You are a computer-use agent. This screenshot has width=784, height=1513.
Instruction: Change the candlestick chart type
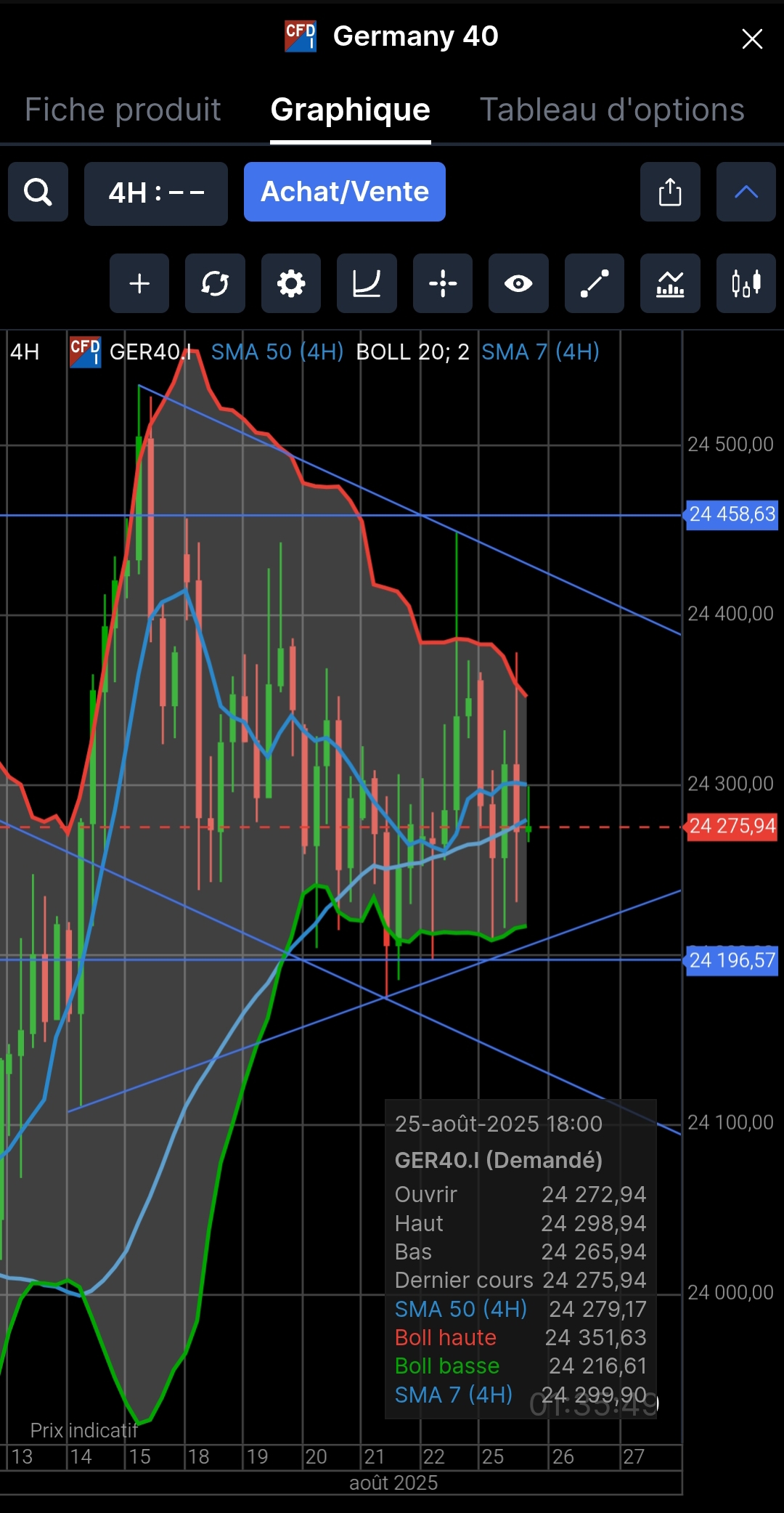click(x=746, y=283)
